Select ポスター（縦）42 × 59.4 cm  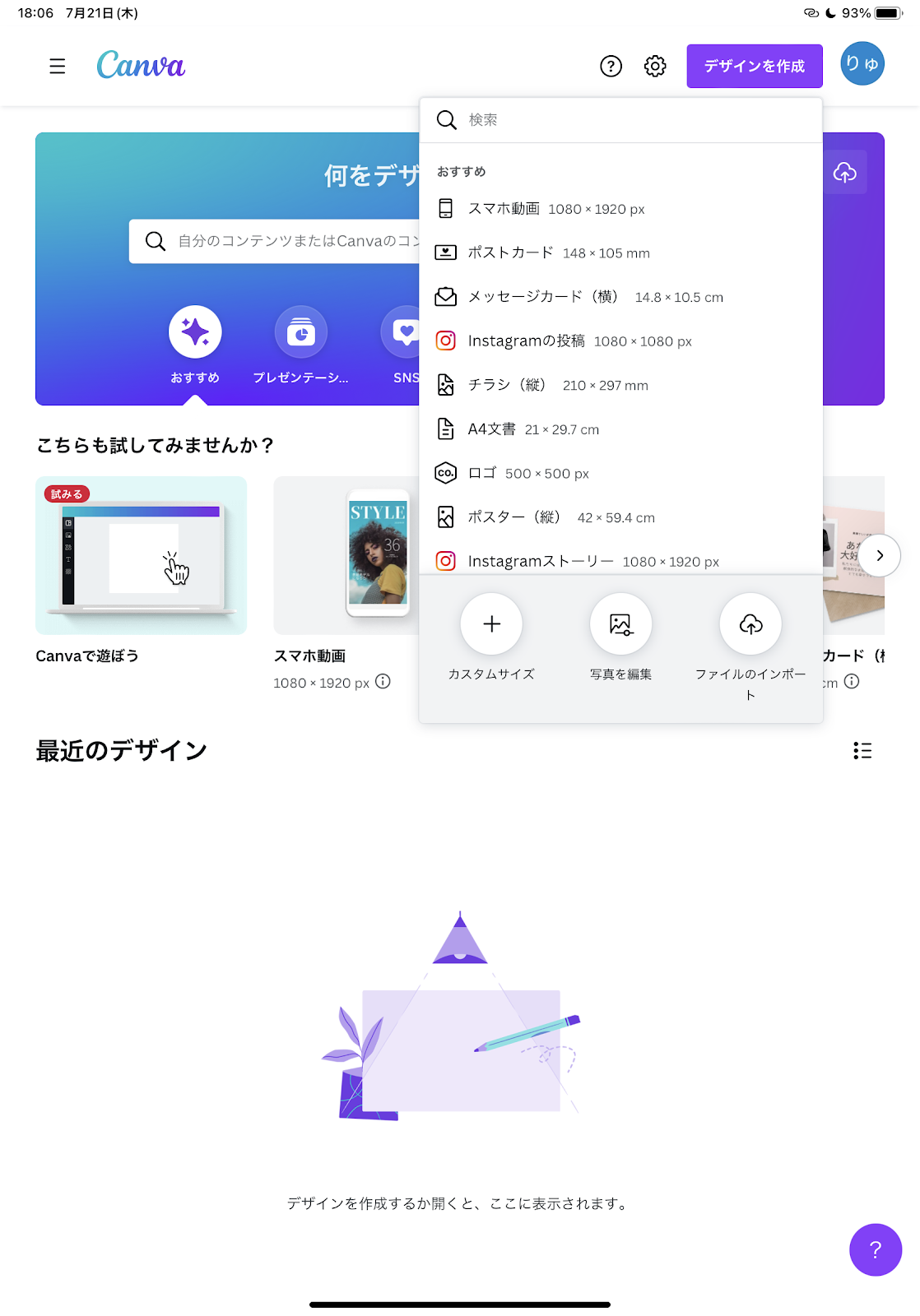tap(560, 517)
